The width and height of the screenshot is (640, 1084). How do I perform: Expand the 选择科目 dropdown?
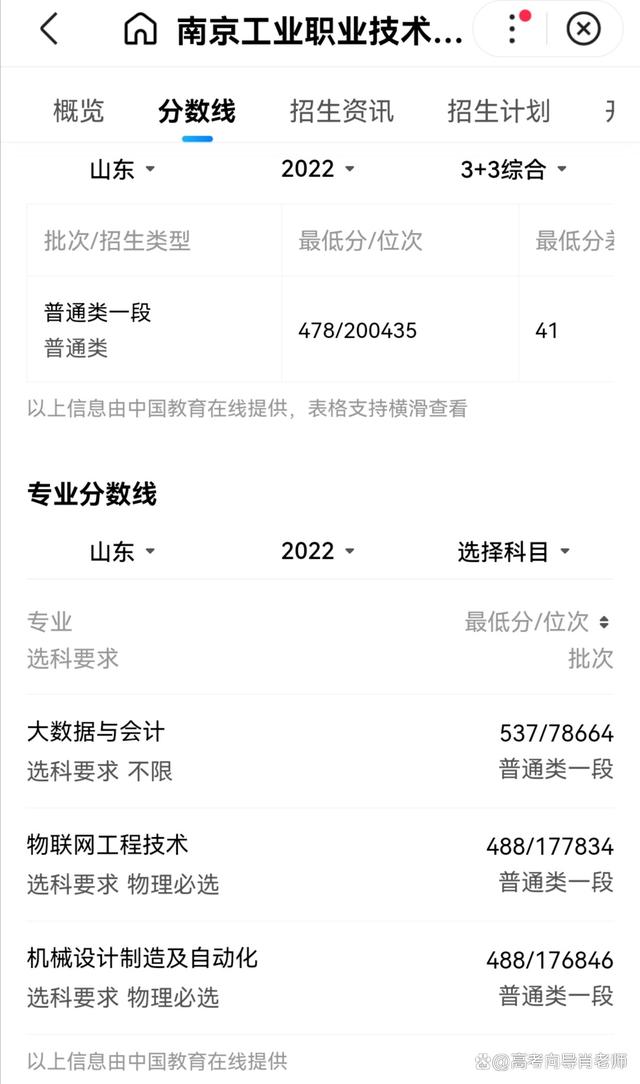pos(513,552)
